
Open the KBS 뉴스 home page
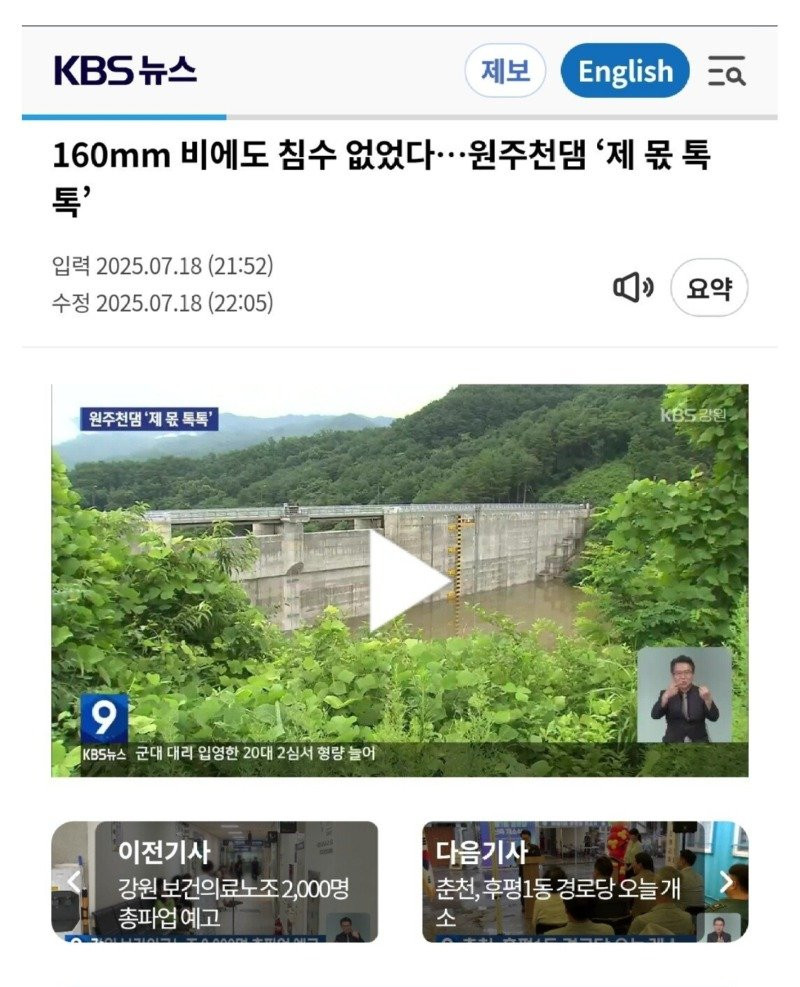(x=125, y=71)
